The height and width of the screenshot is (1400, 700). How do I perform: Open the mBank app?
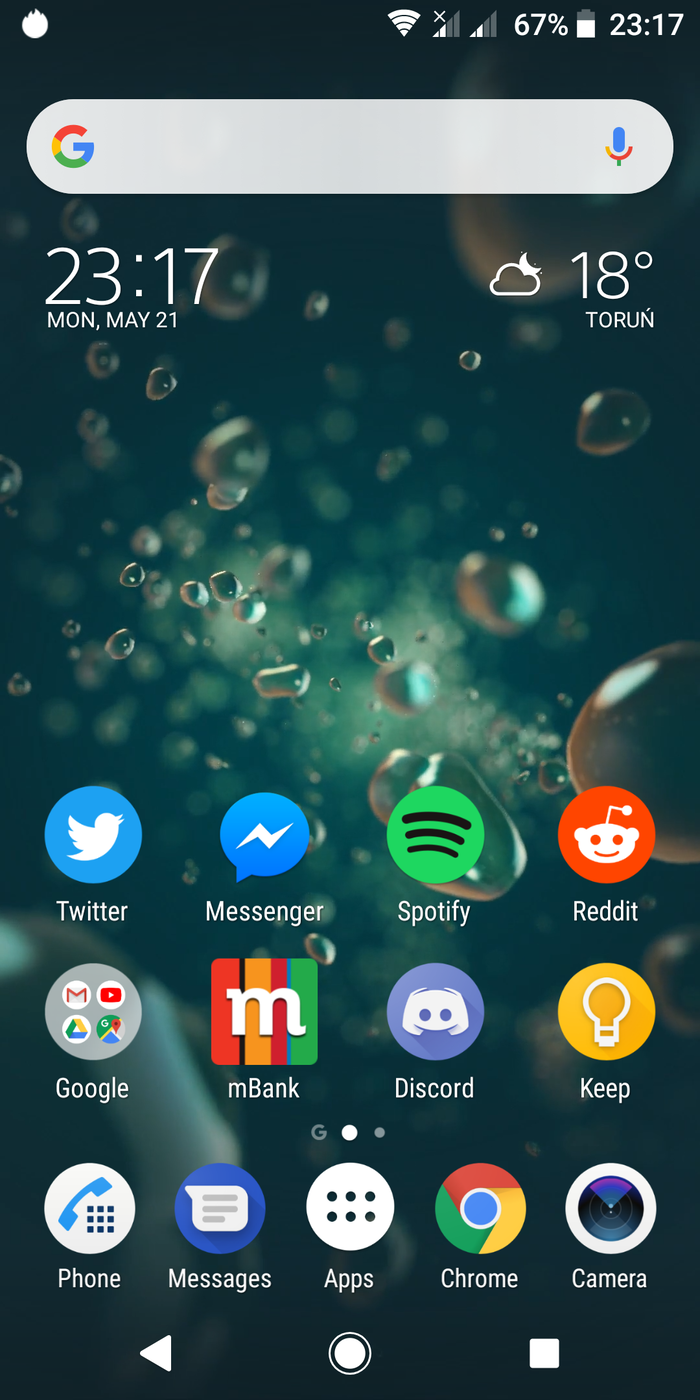[264, 1012]
